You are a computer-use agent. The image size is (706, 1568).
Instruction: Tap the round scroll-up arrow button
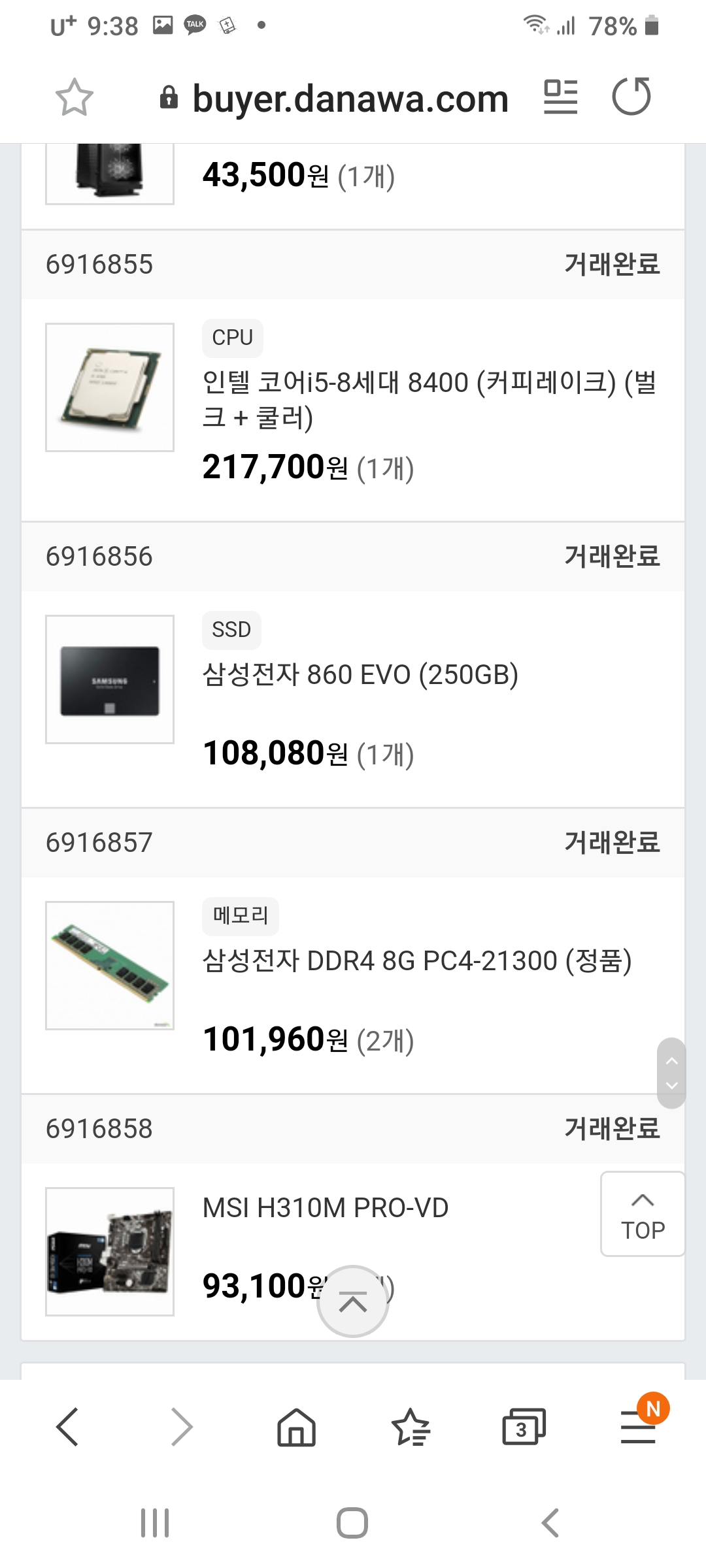[x=353, y=1301]
